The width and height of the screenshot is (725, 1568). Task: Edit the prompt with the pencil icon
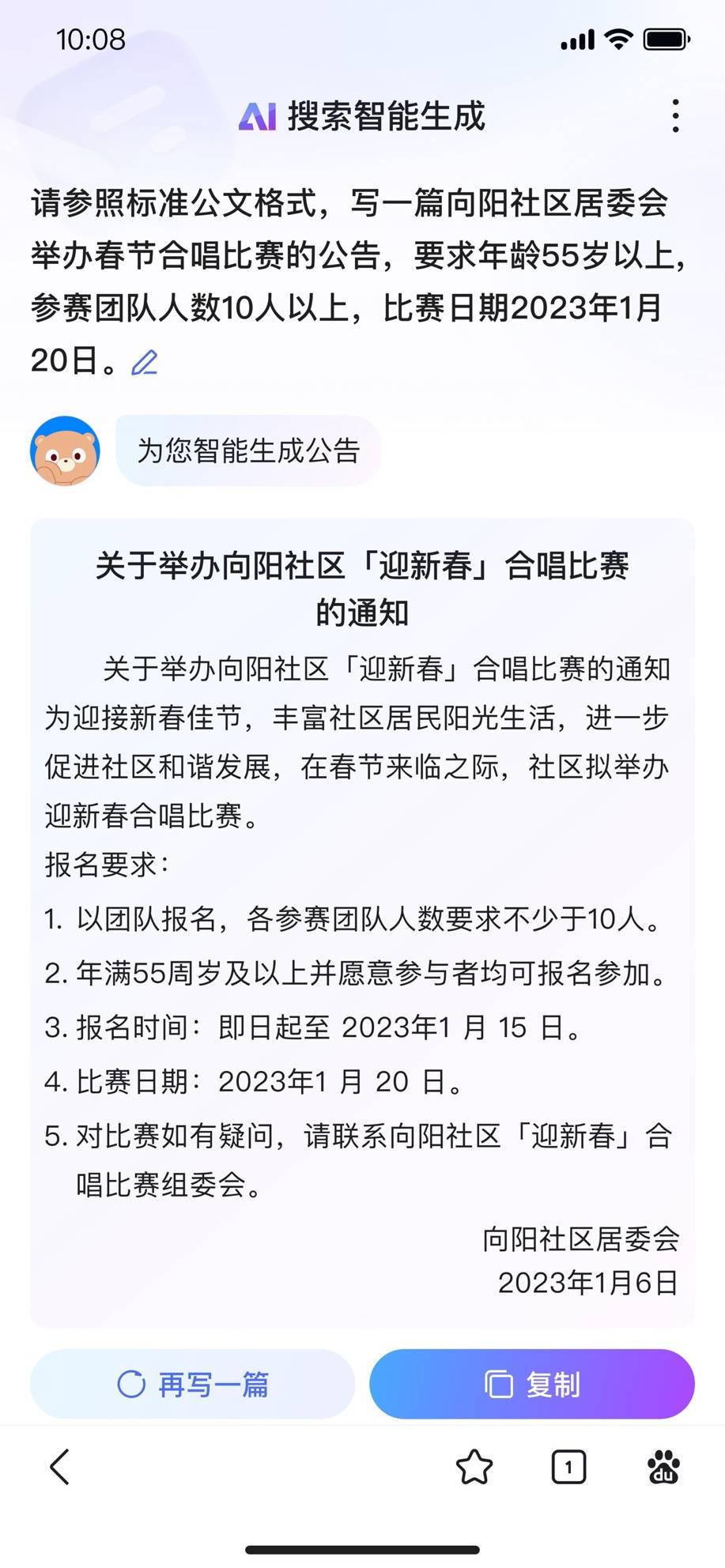[144, 362]
